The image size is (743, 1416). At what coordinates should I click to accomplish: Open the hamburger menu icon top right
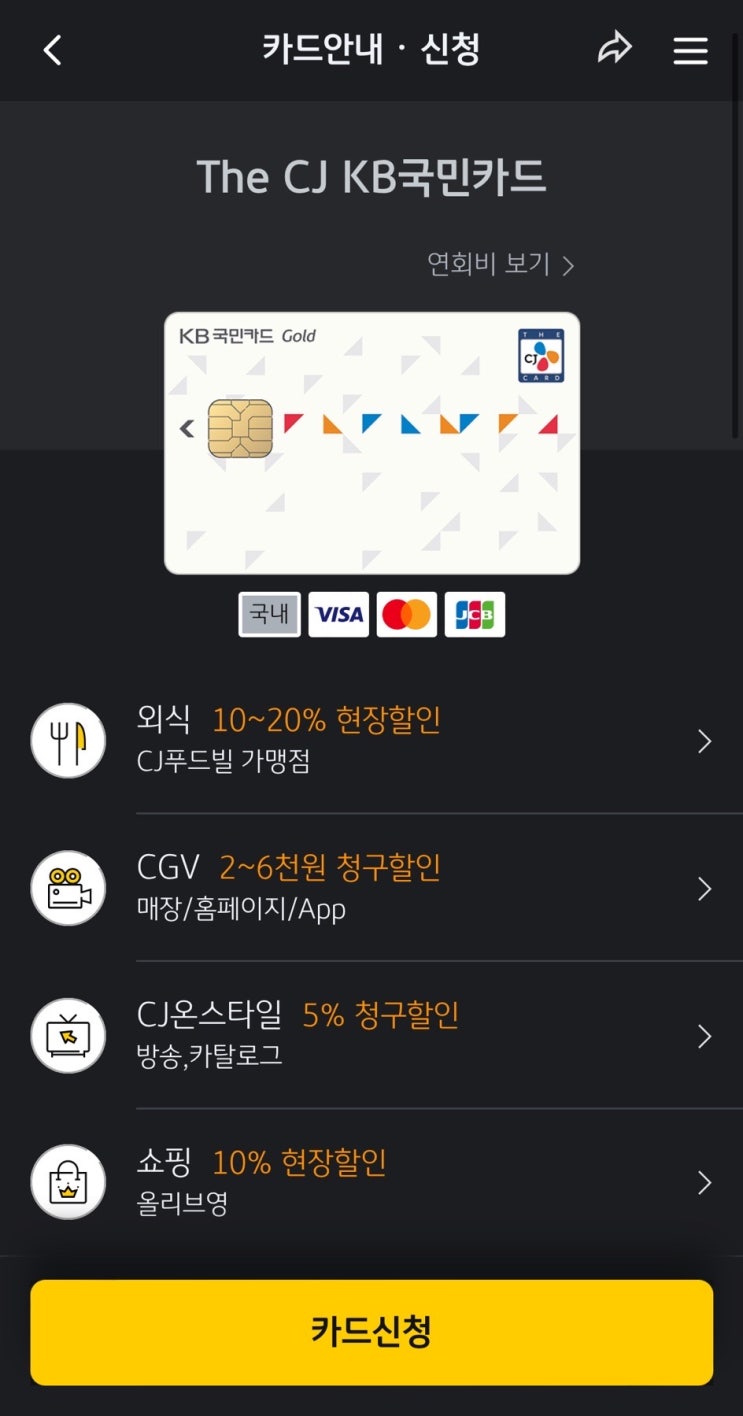coord(691,49)
